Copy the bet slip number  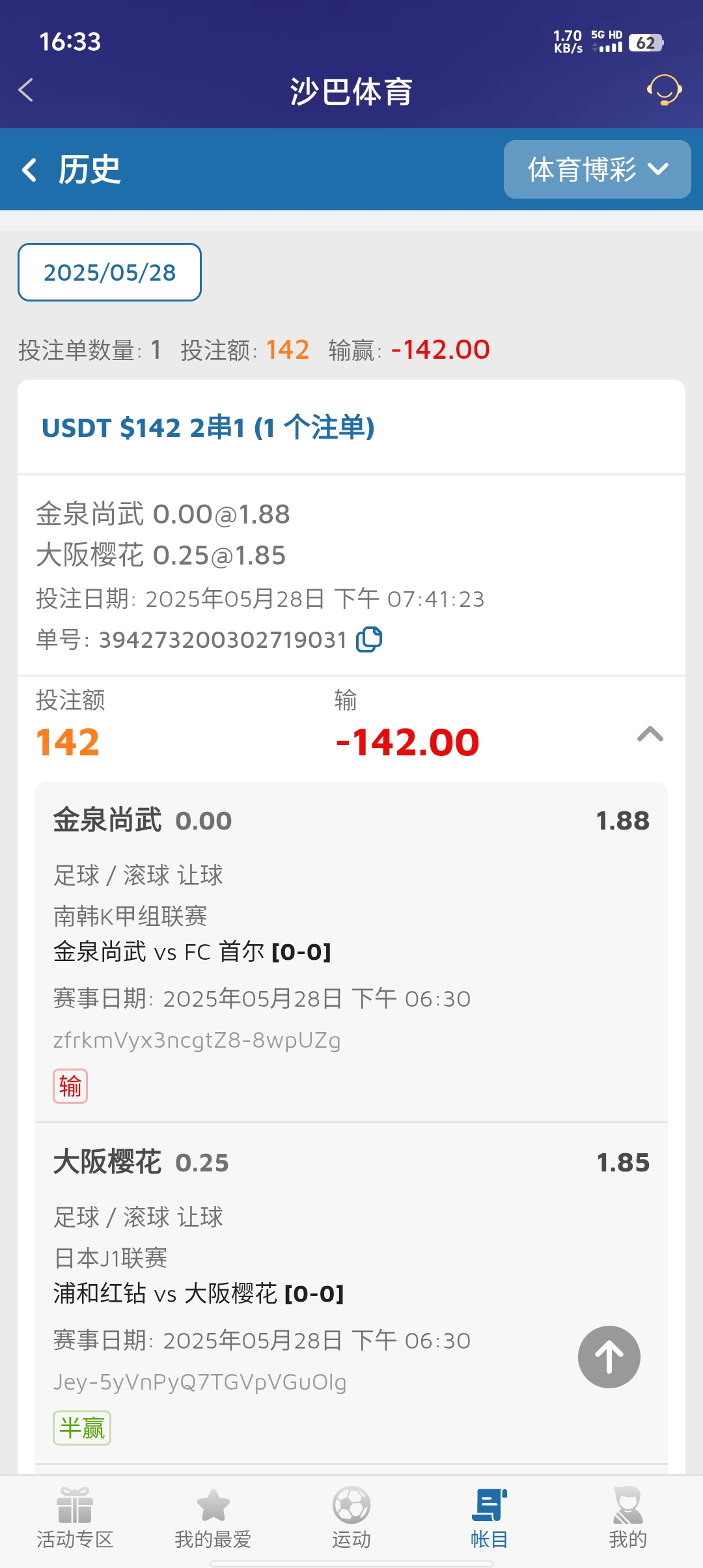369,639
